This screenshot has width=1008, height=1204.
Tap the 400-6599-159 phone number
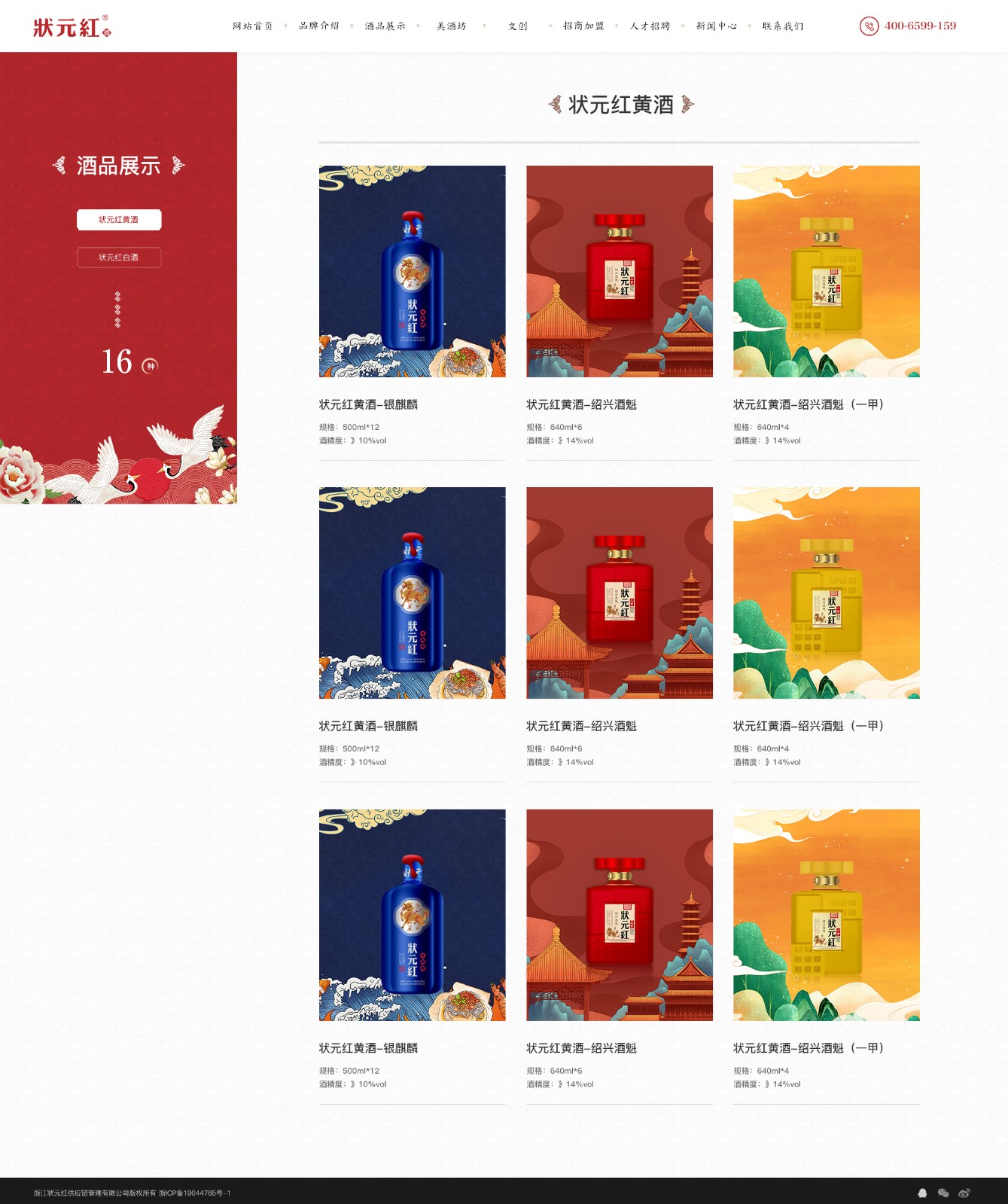(919, 26)
